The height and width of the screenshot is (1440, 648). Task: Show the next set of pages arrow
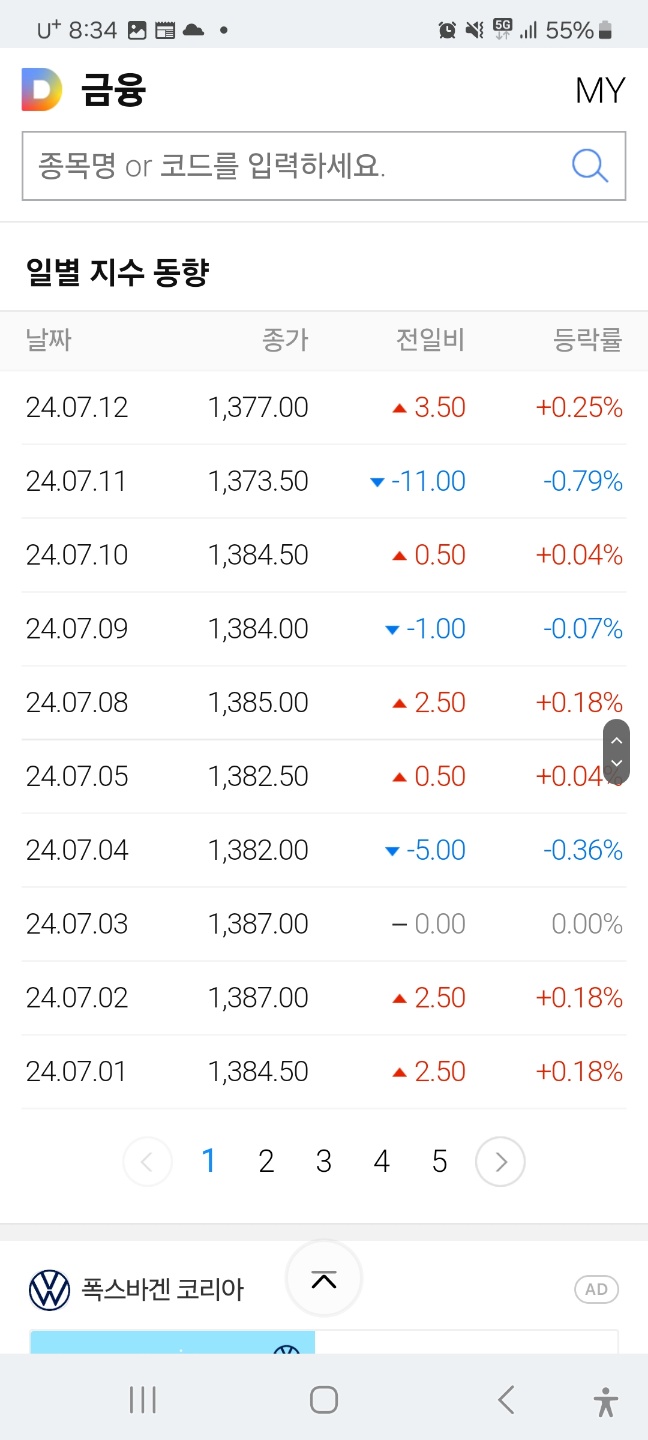click(500, 1161)
